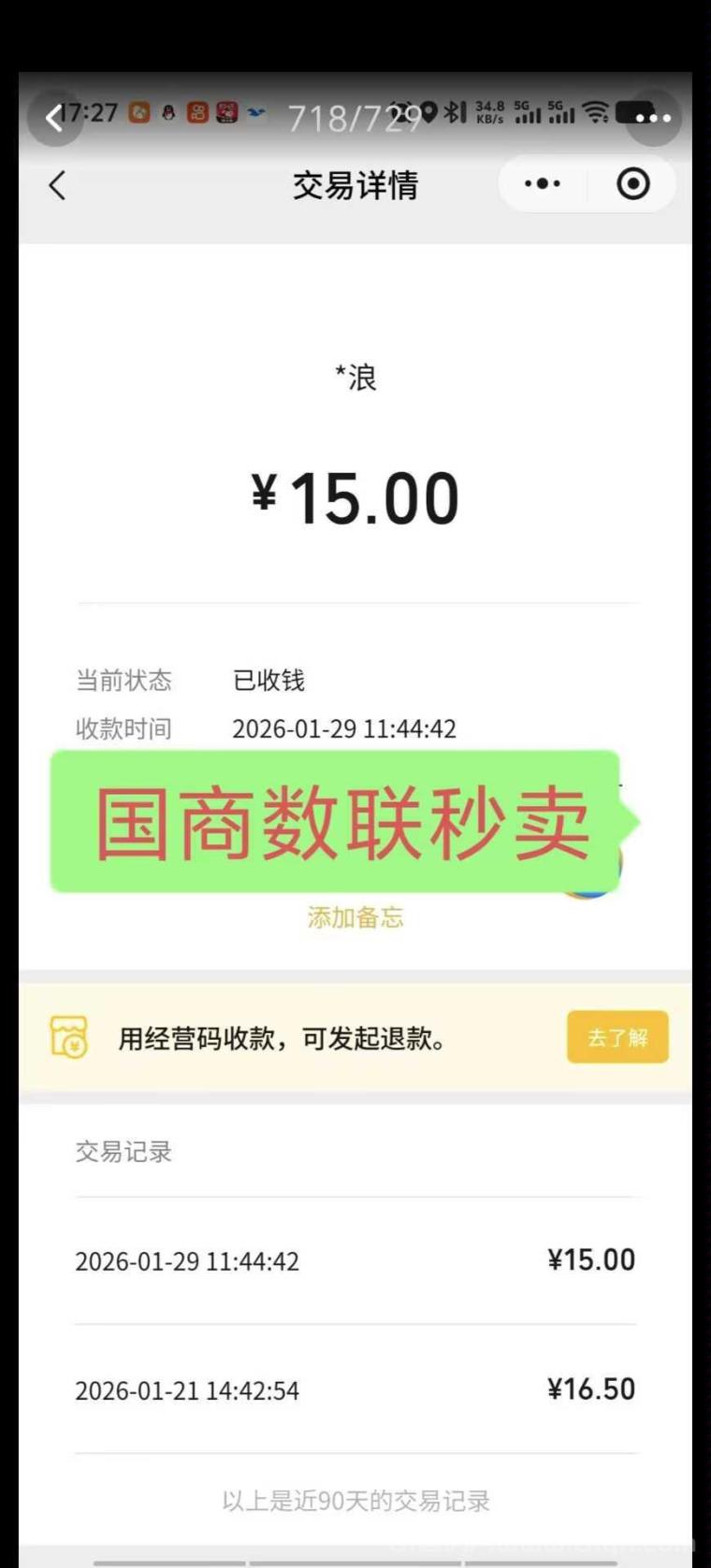Go back from the image viewer

click(55, 118)
